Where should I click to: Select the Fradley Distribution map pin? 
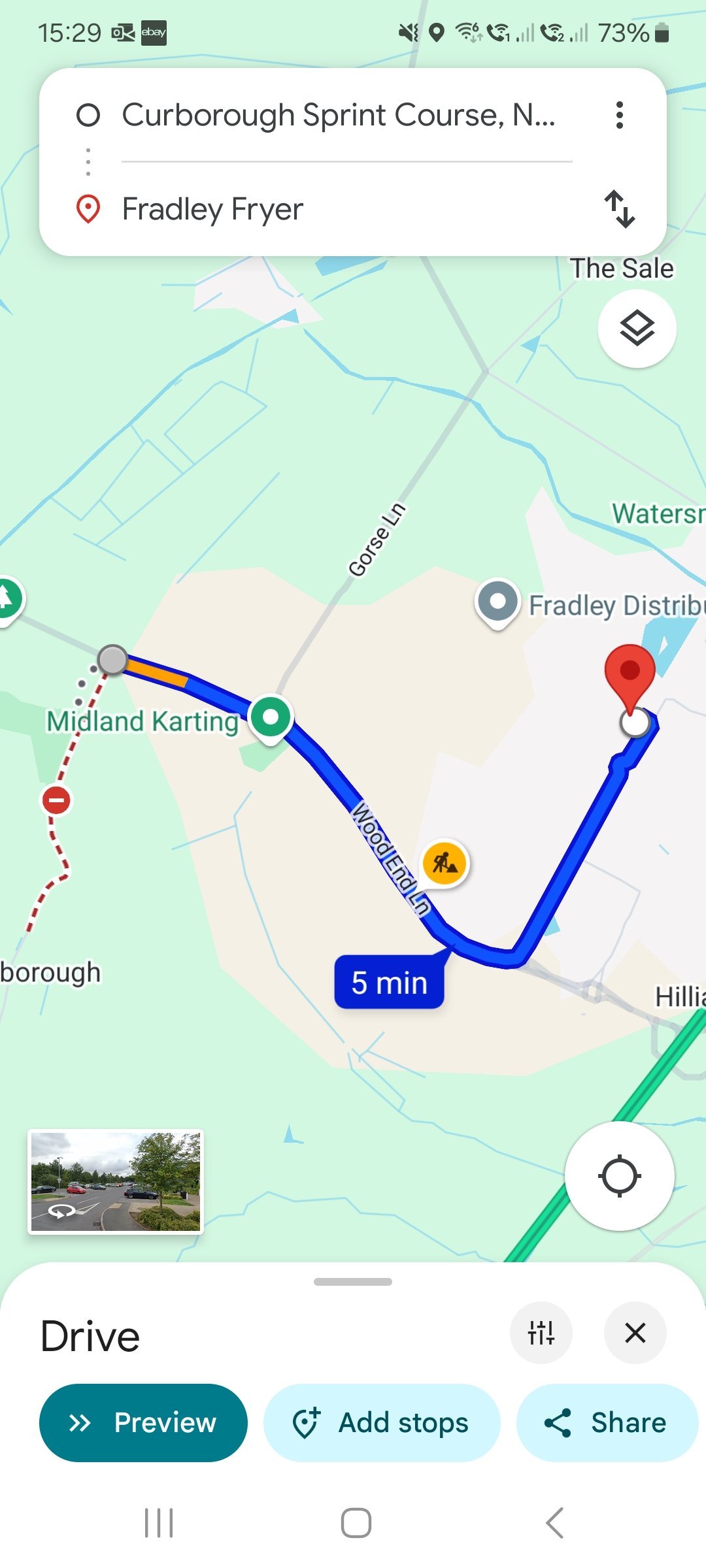498,602
